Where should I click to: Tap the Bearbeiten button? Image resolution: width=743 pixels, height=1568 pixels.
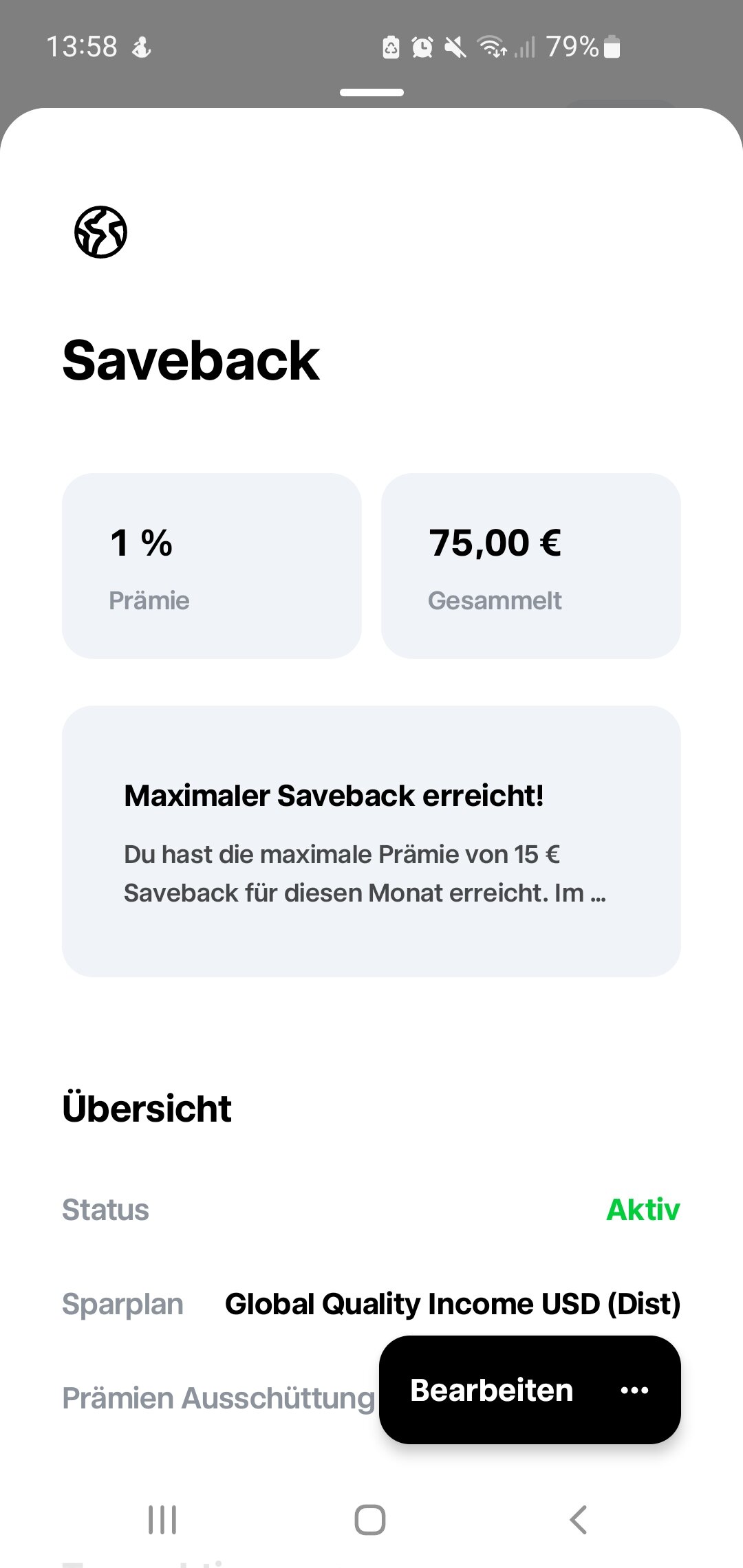pos(491,1390)
